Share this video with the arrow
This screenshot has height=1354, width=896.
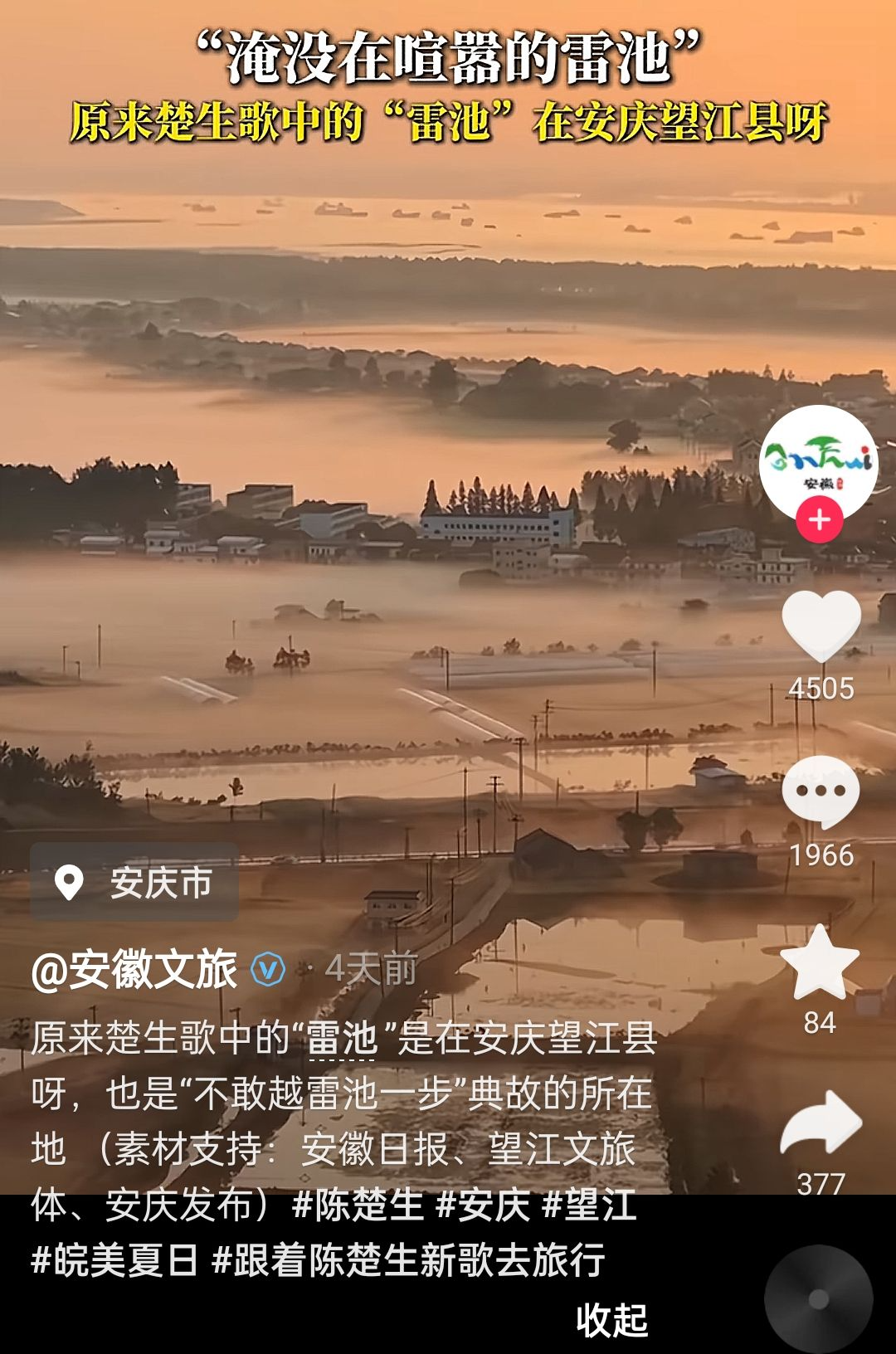pyautogui.click(x=821, y=1123)
